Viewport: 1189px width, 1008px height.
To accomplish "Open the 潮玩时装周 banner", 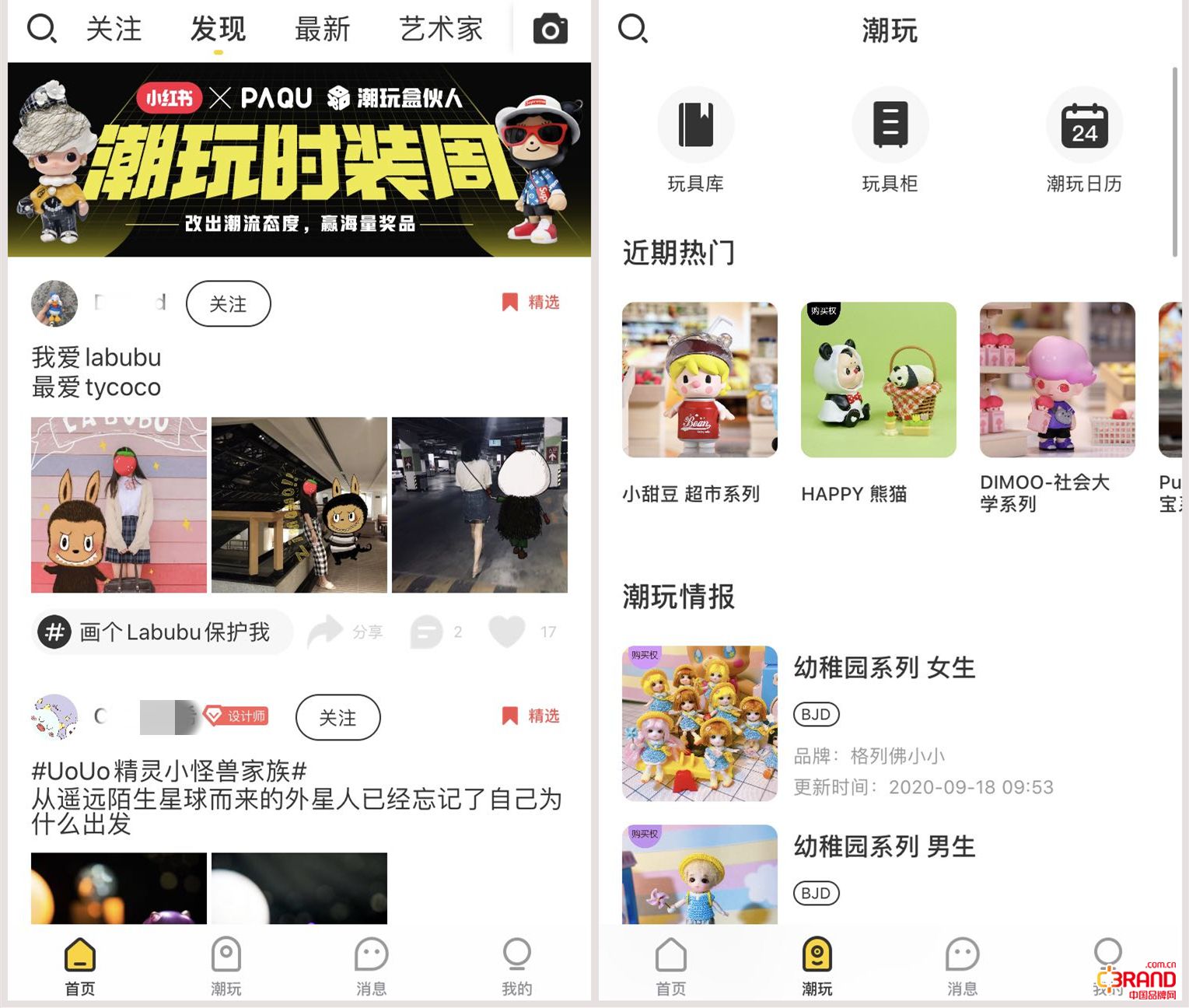I will coord(299,159).
